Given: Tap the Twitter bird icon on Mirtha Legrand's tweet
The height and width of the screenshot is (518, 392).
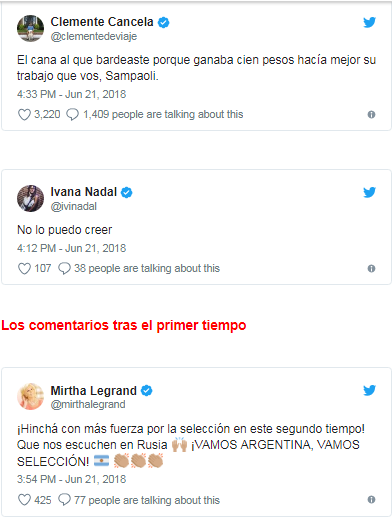Looking at the screenshot, I should click(x=369, y=390).
